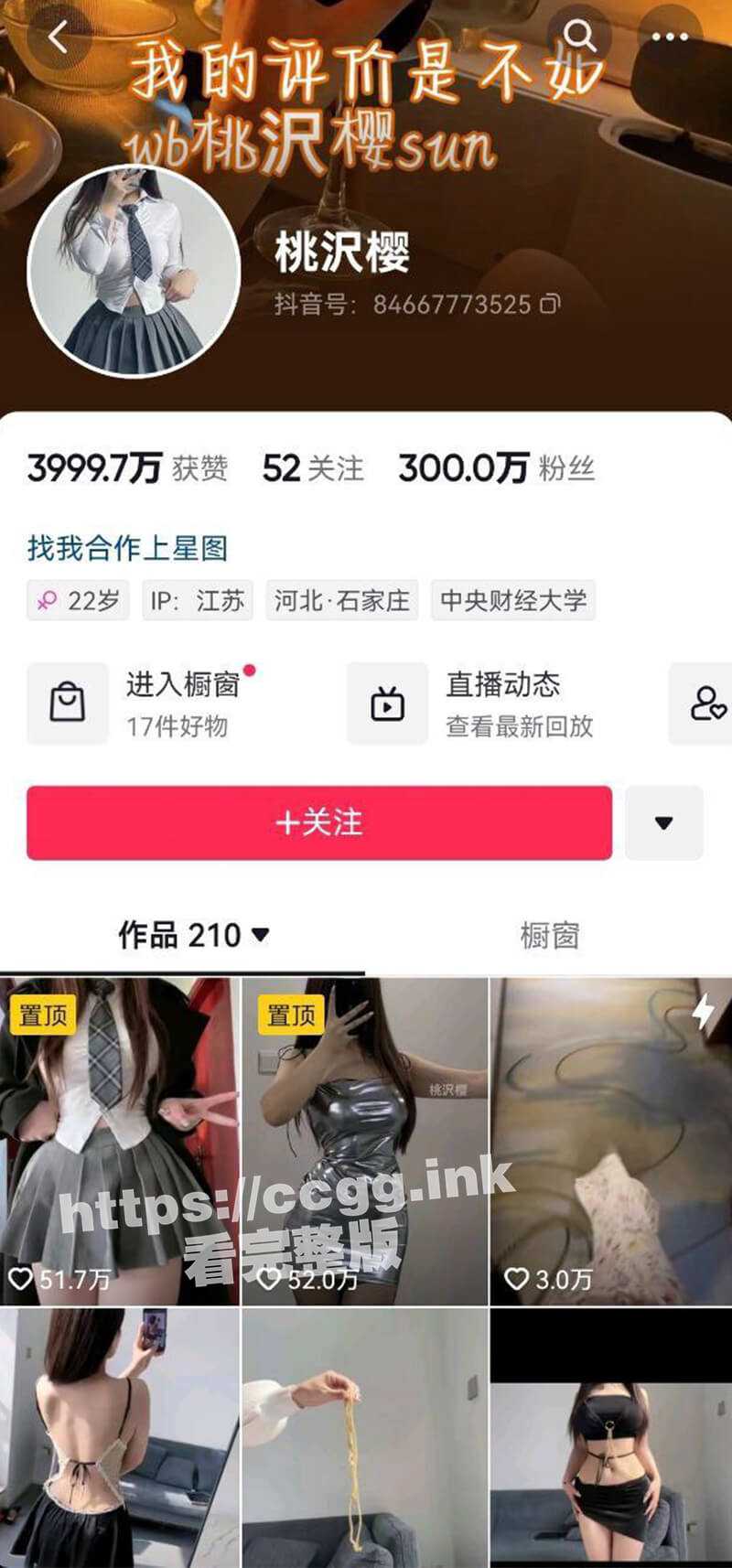Expand the 作品 210 filter arrow
This screenshot has height=1568, width=732.
click(260, 935)
